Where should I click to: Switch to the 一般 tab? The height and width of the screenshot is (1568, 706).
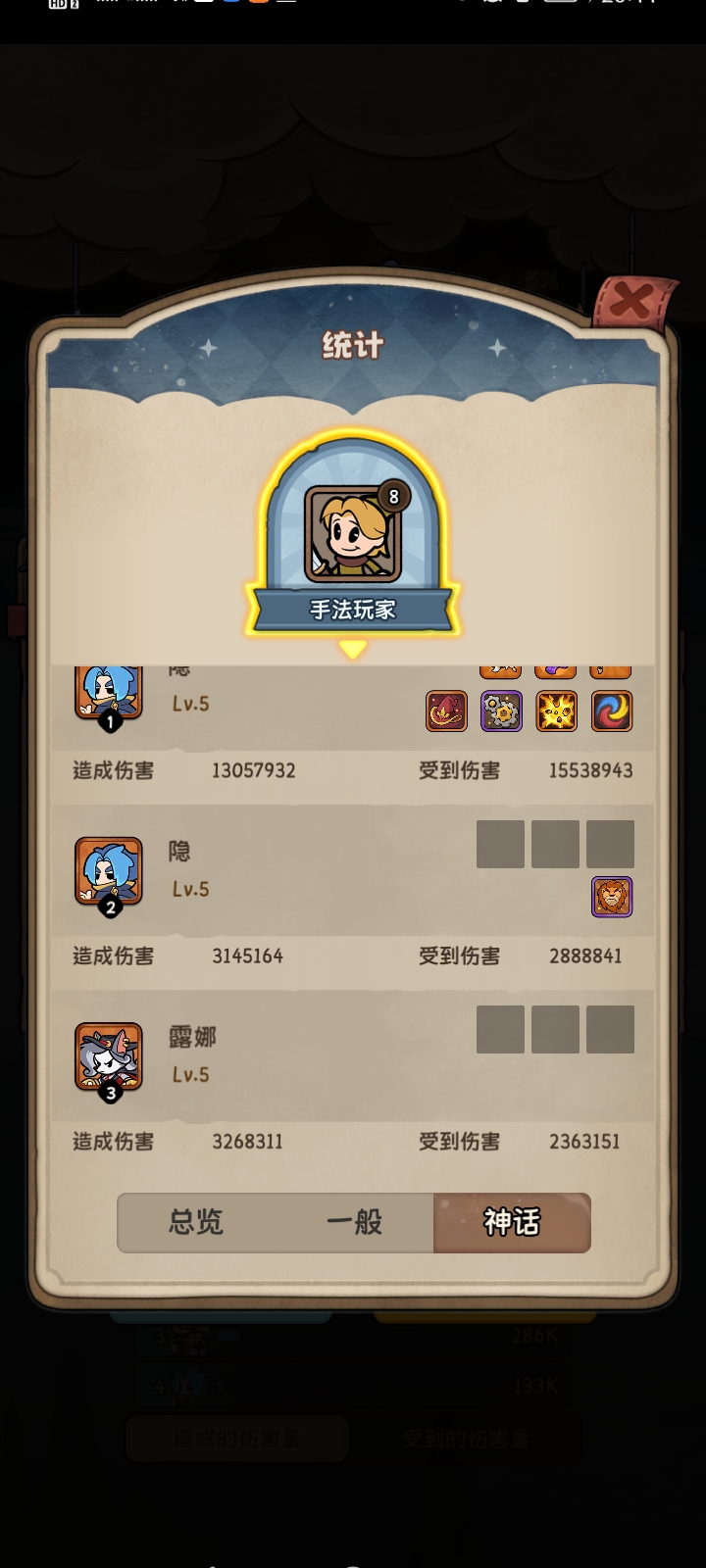click(x=354, y=1222)
